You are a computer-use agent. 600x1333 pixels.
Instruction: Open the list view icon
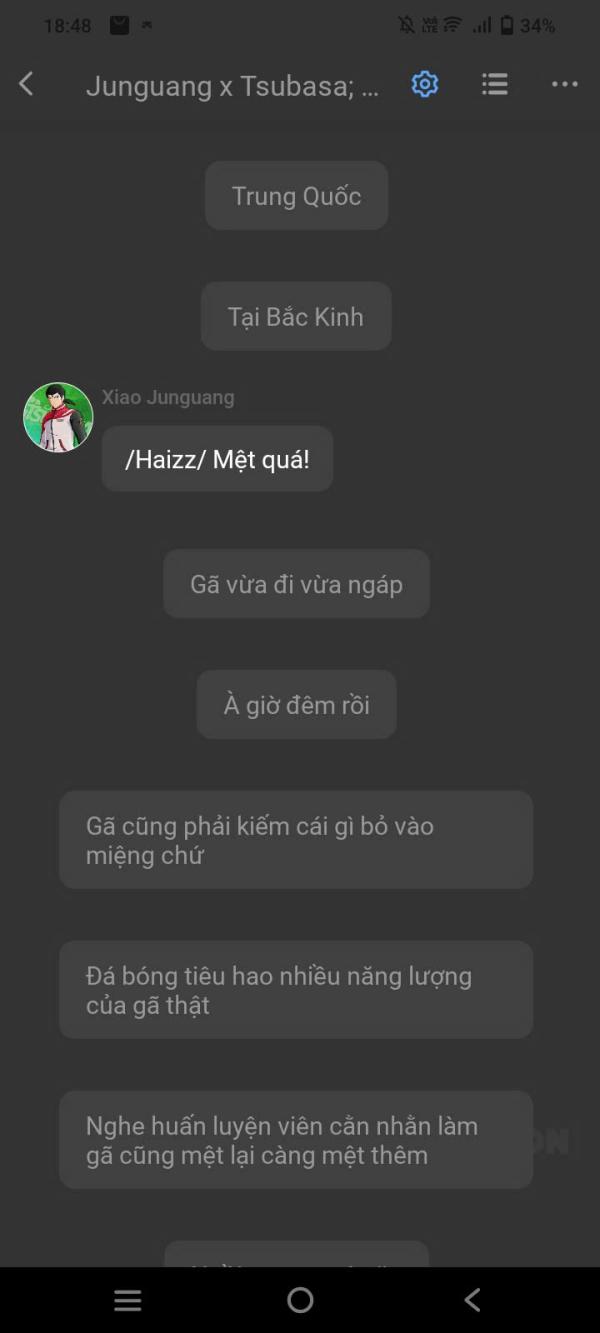tap(494, 85)
